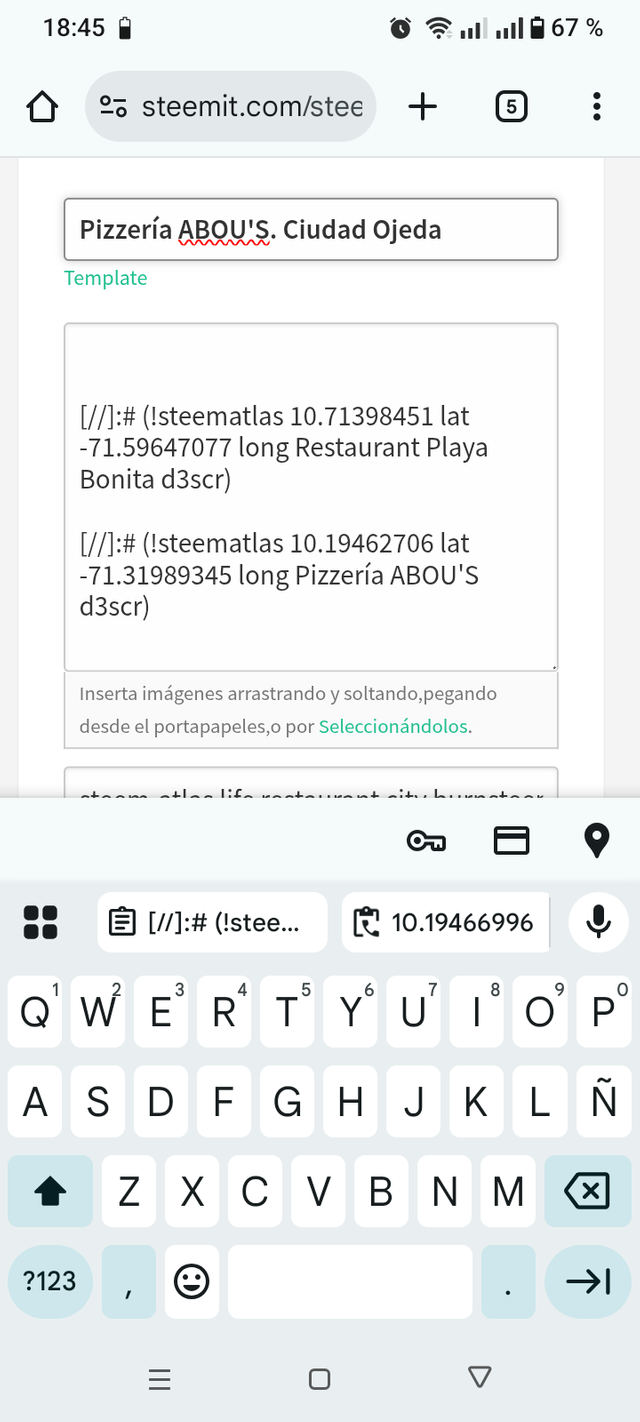This screenshot has height=1422, width=640.
Task: Focus the tags input field
Action: click(x=310, y=786)
